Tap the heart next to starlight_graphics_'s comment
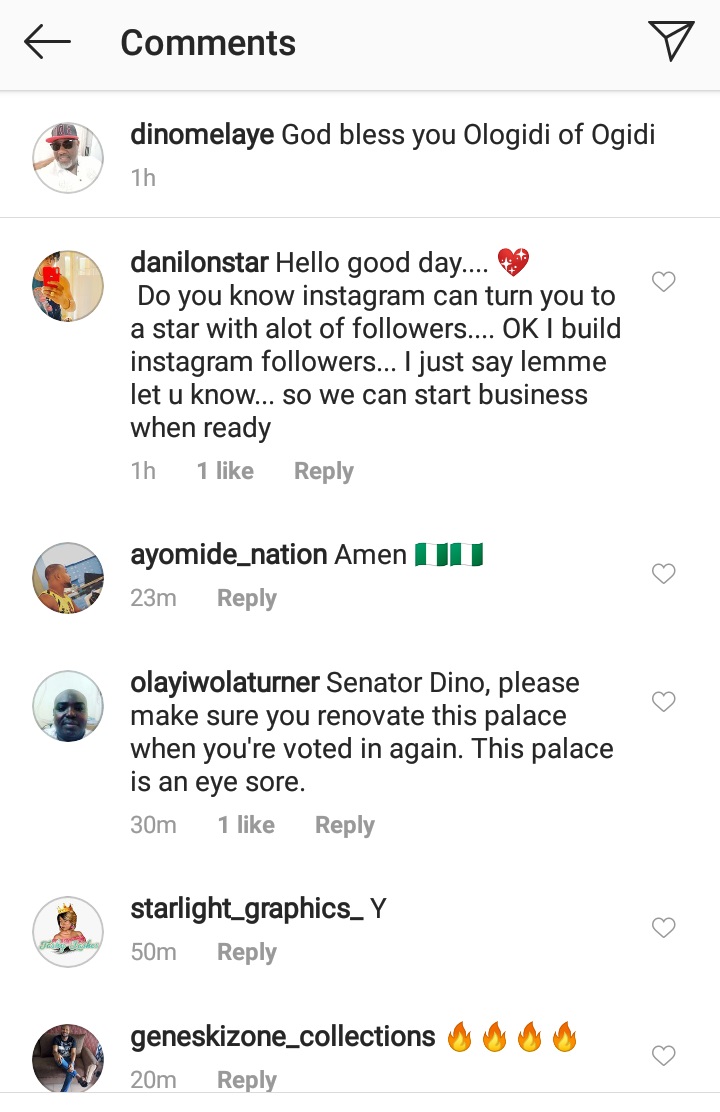The height and width of the screenshot is (1112, 720). click(663, 928)
